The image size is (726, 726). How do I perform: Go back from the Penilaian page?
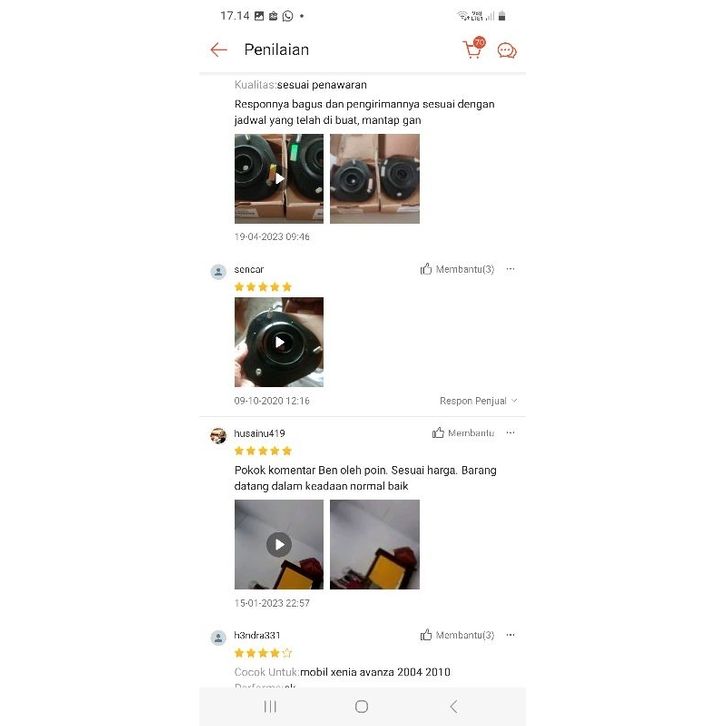(219, 50)
